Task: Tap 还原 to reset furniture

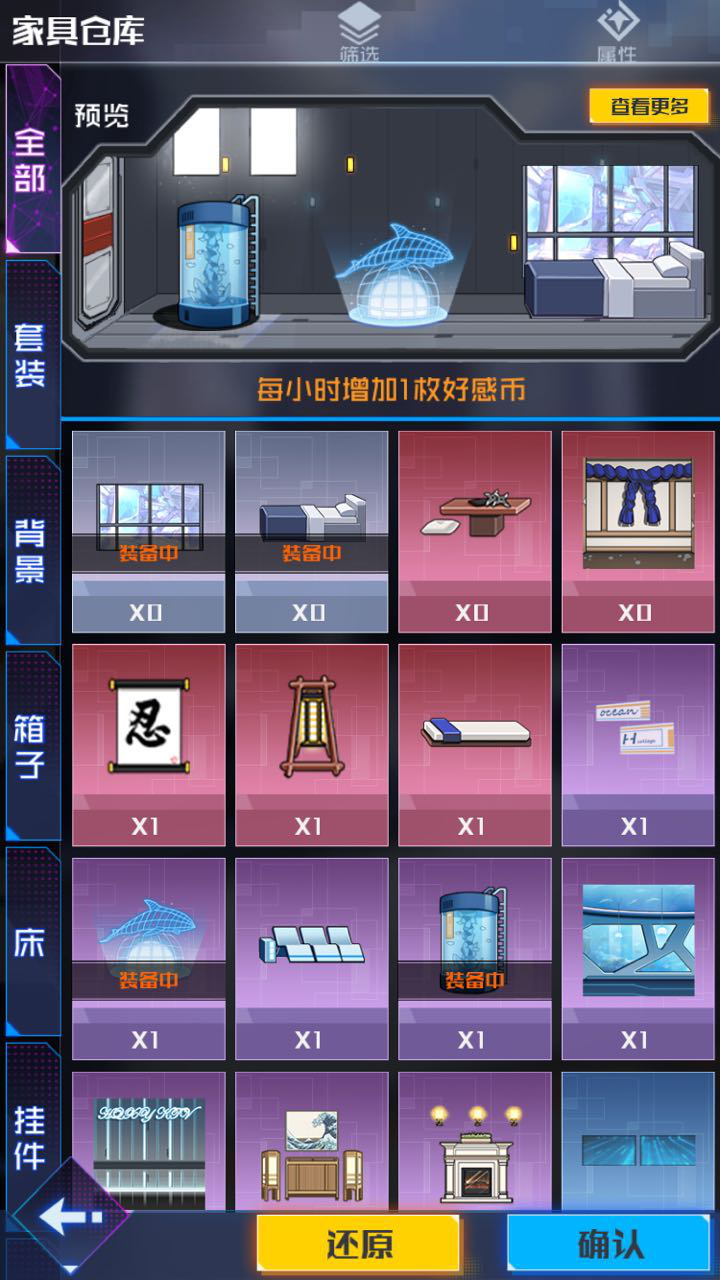Action: tap(359, 1243)
